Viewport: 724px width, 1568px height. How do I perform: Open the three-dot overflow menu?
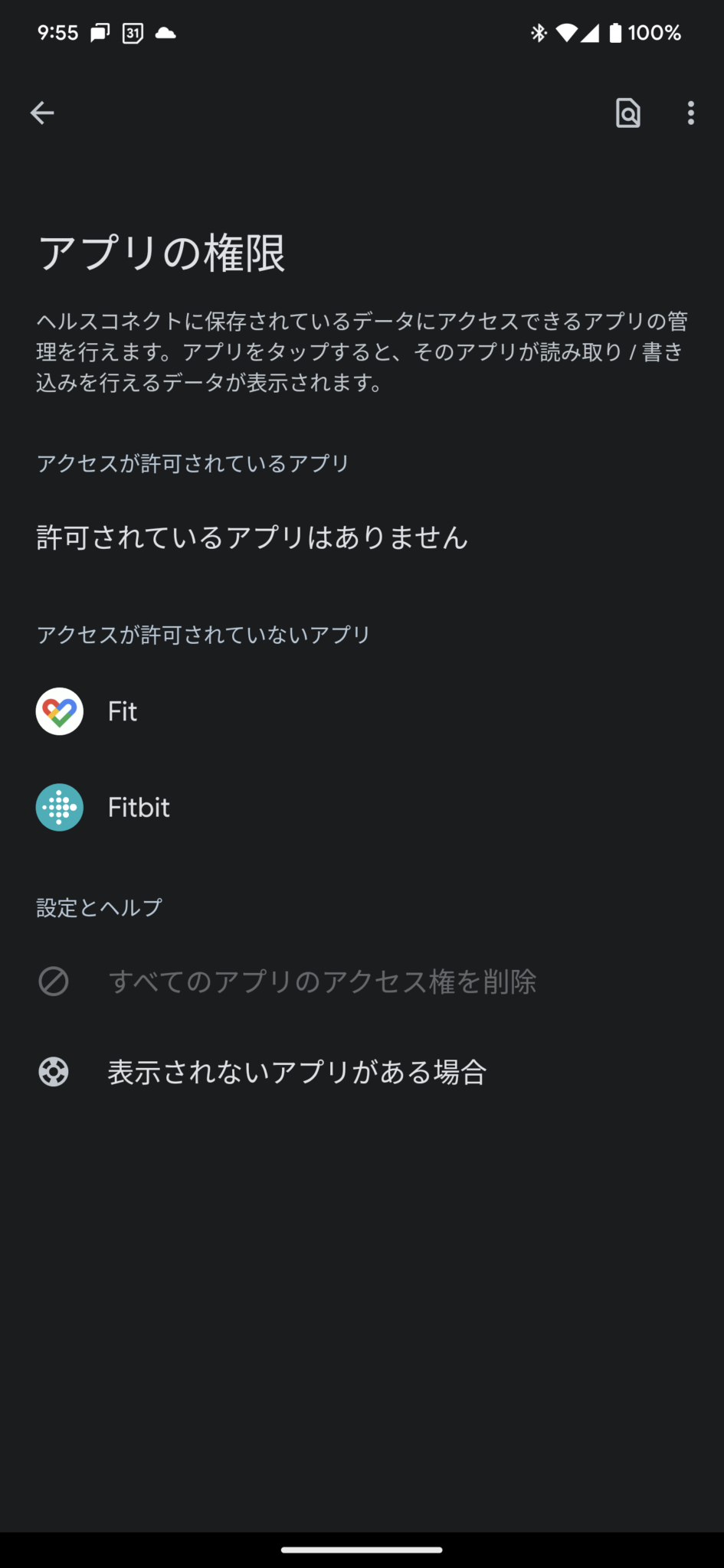pos(690,113)
